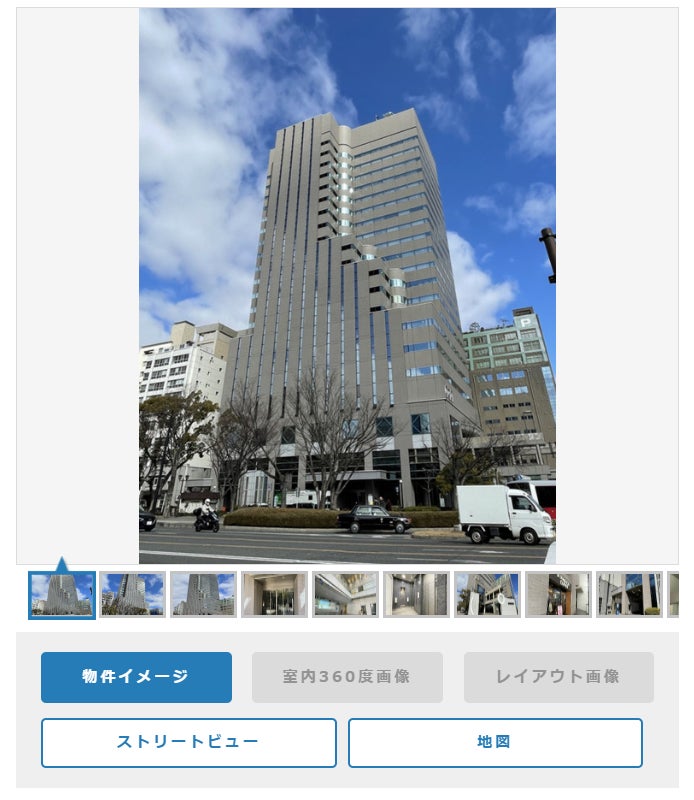Open the seventh thumbnail in the strip

[x=487, y=595]
